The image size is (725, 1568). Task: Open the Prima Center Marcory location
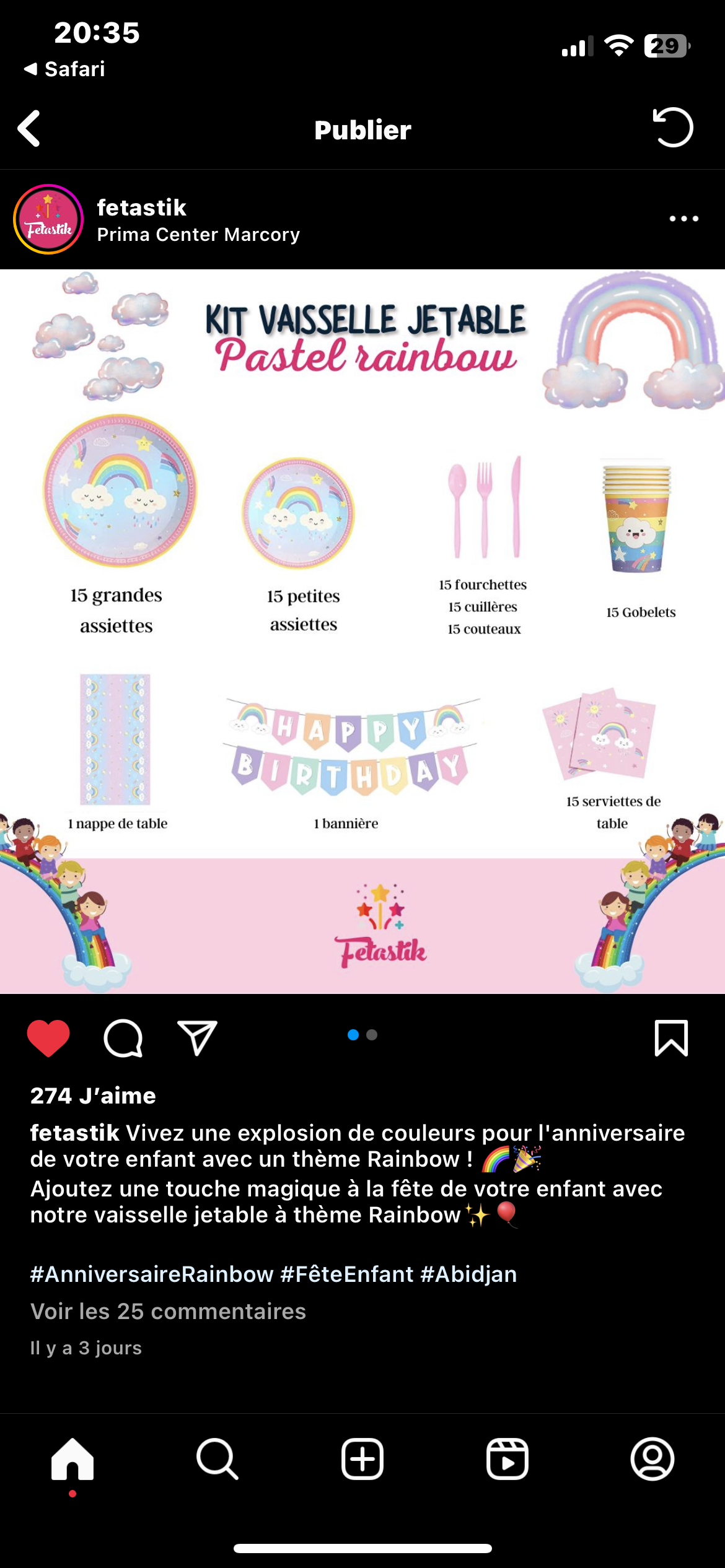198,235
